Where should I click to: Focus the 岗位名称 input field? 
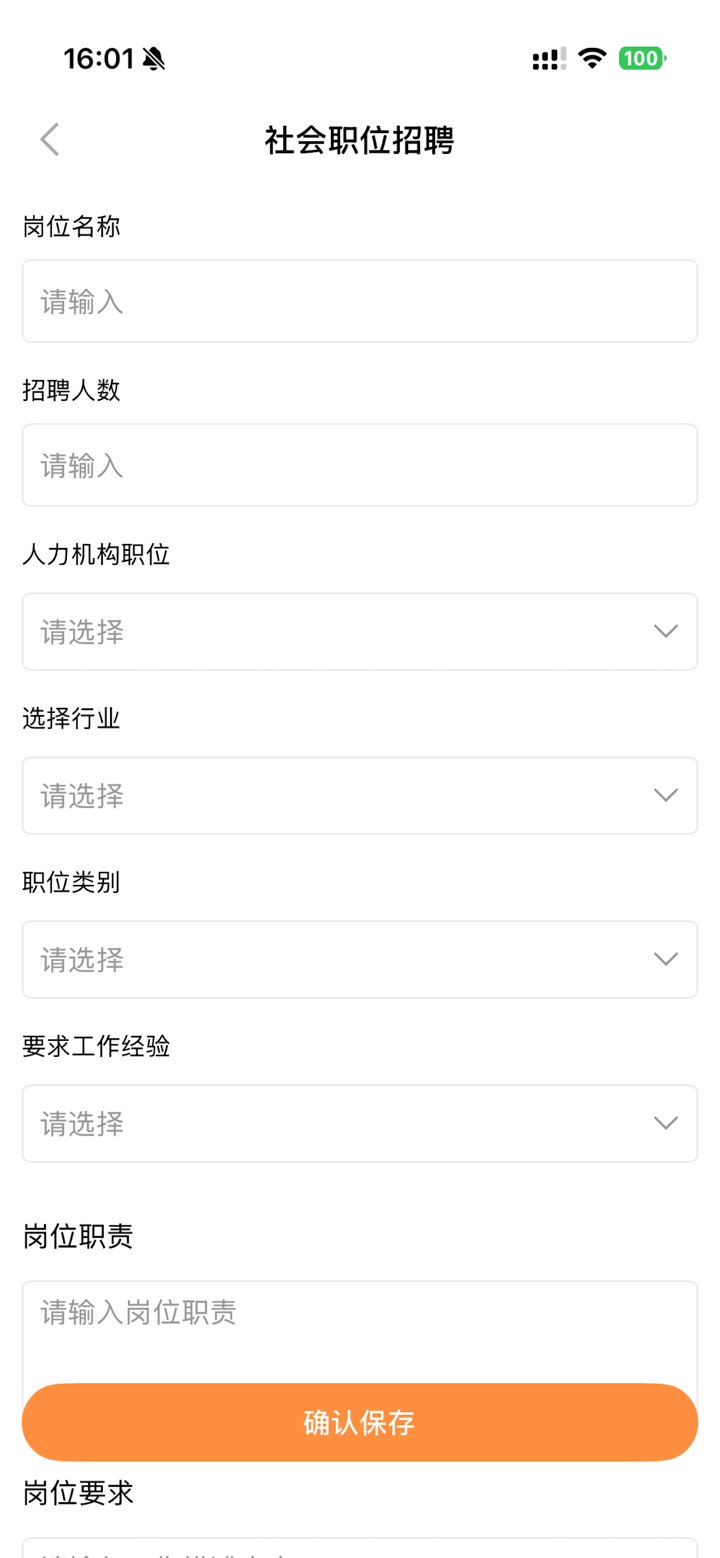360,300
